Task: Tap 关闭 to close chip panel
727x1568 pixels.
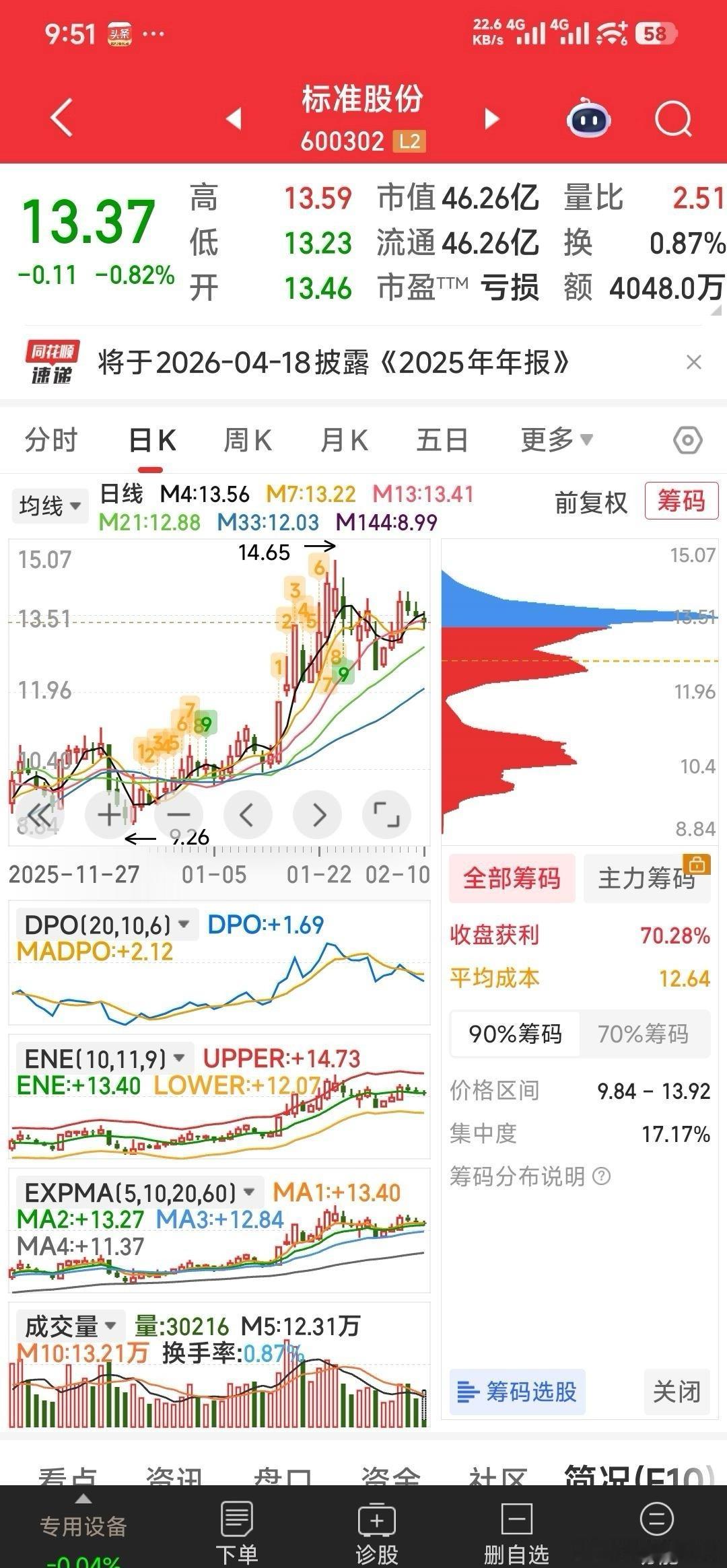Action: 677,1392
